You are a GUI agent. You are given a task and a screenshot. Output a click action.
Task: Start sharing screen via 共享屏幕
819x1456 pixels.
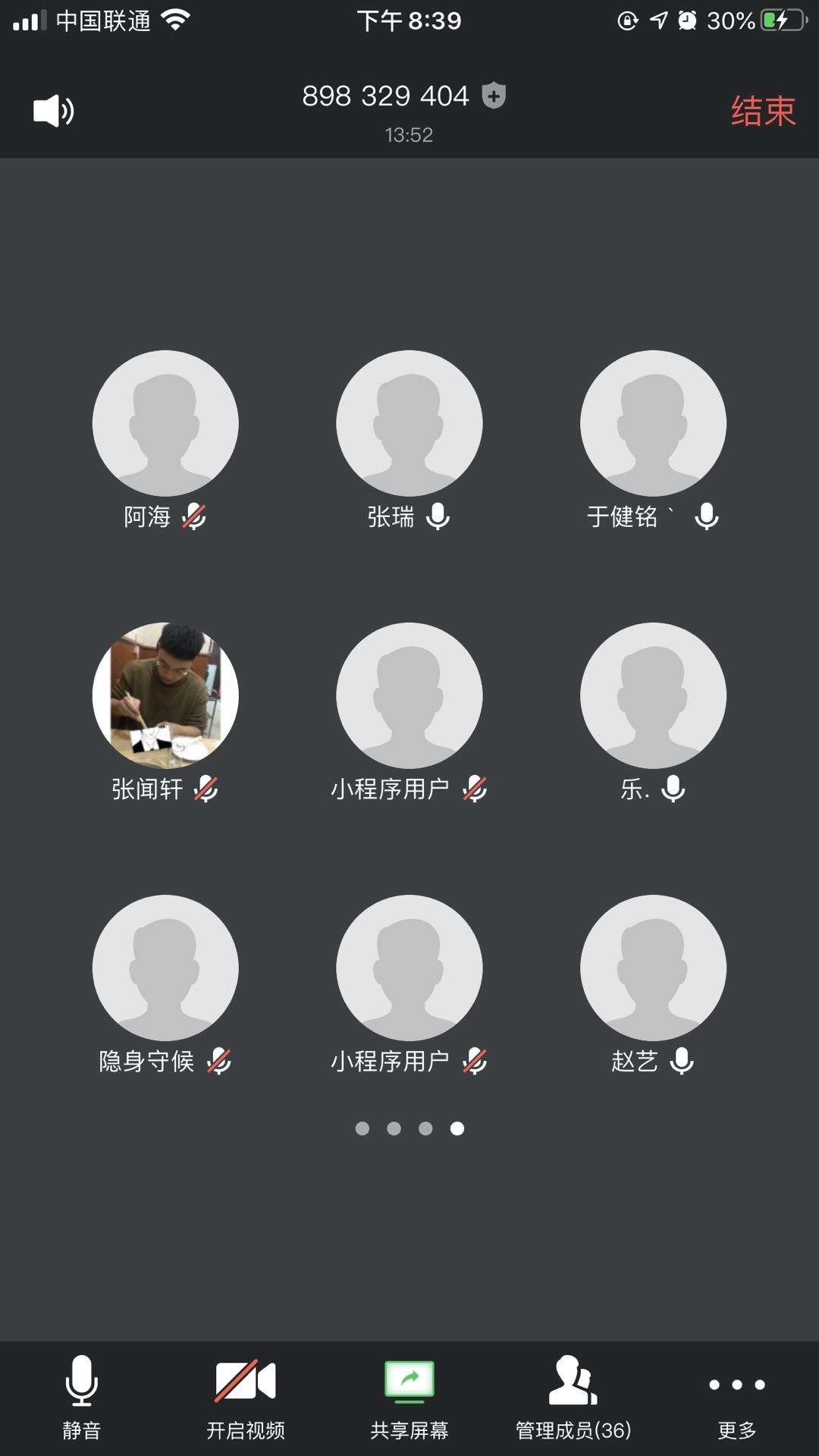click(x=409, y=1396)
